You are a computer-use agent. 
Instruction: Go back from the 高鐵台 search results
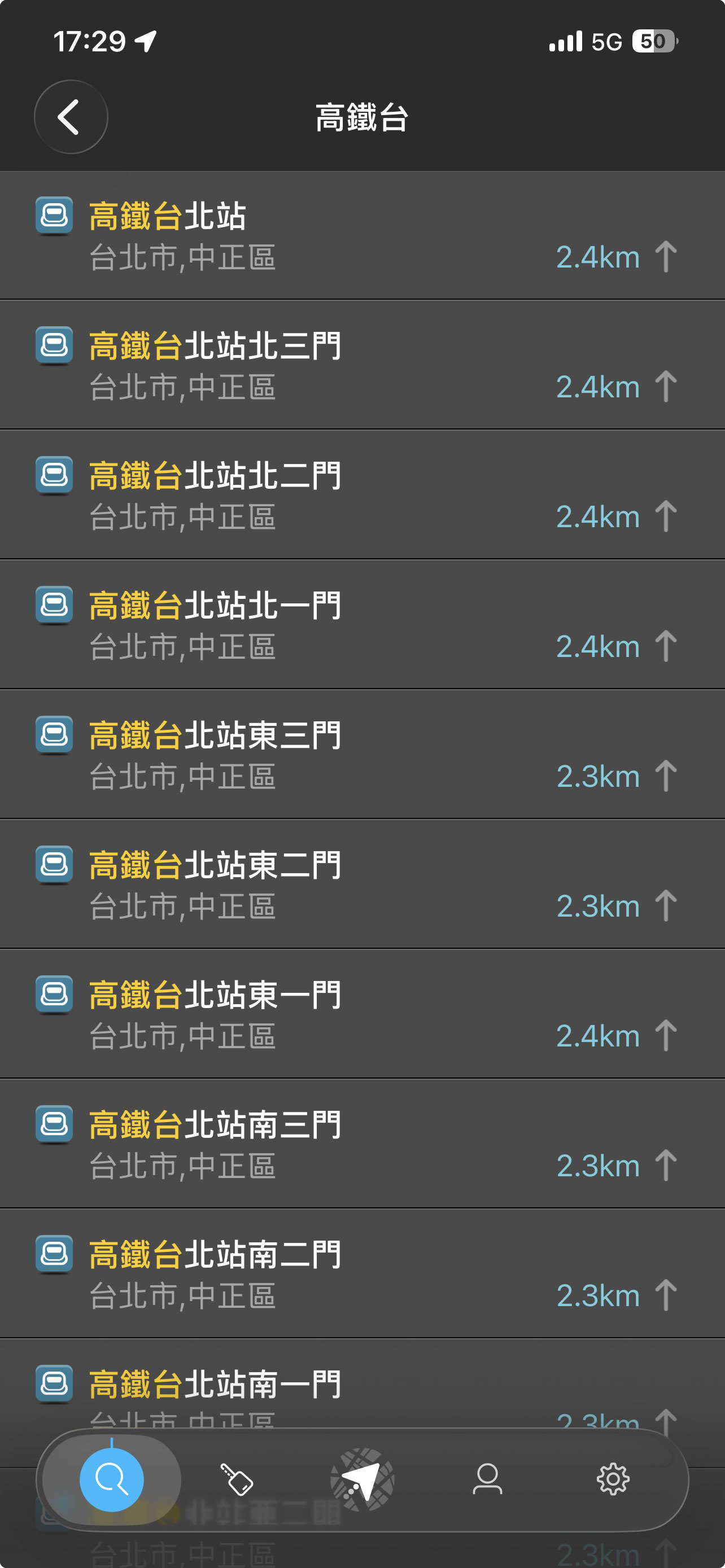71,117
